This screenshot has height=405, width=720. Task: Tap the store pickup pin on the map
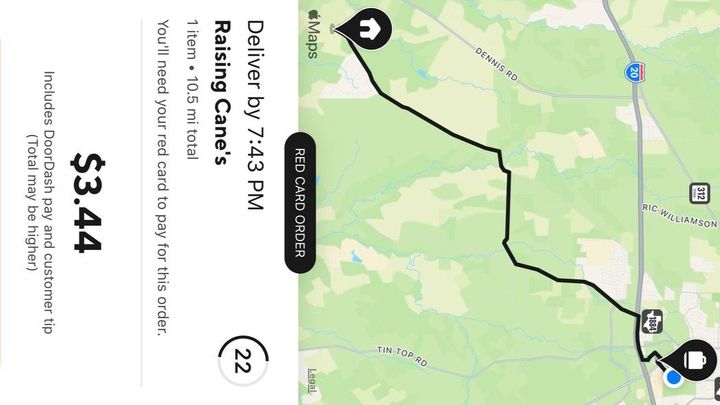pos(696,357)
